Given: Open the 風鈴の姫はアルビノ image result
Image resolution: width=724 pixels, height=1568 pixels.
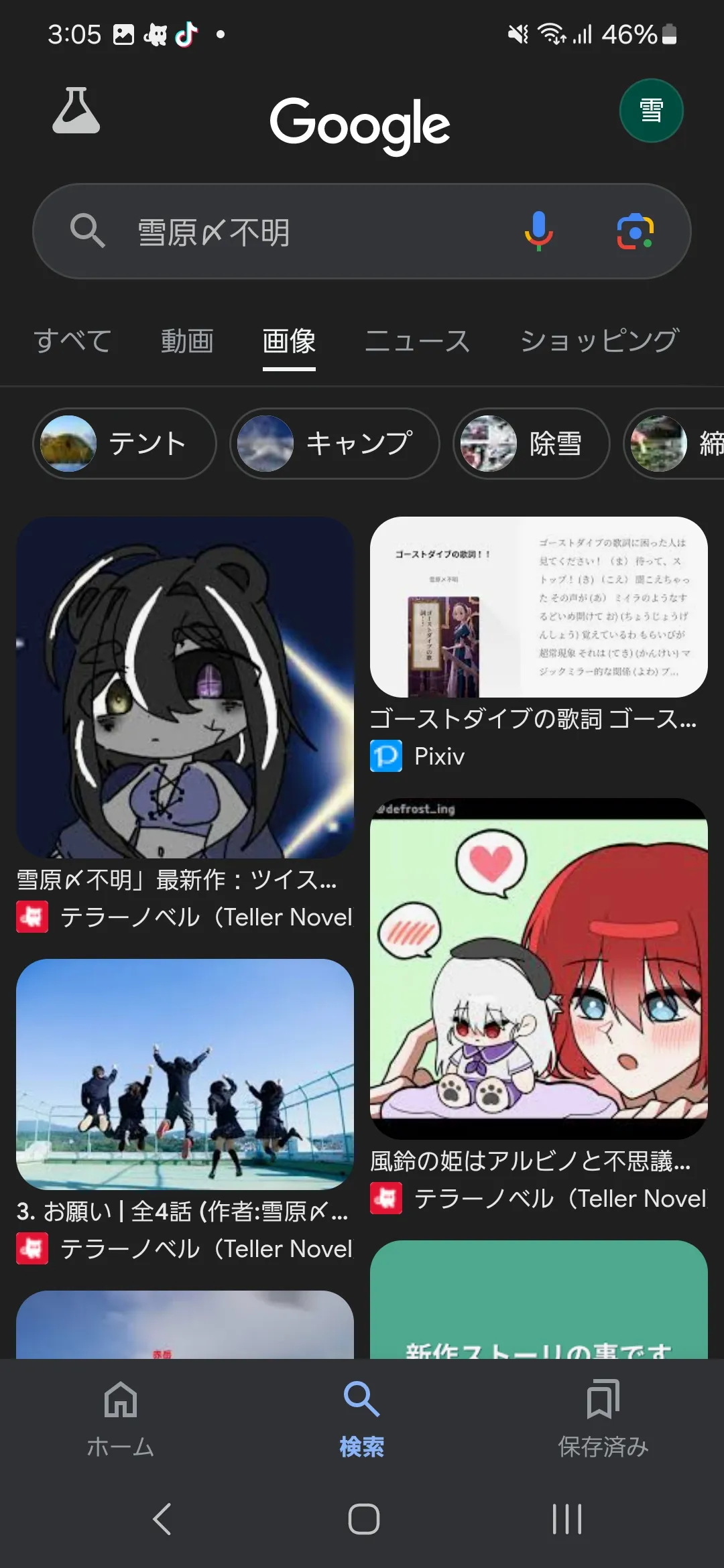Looking at the screenshot, I should coord(539,969).
